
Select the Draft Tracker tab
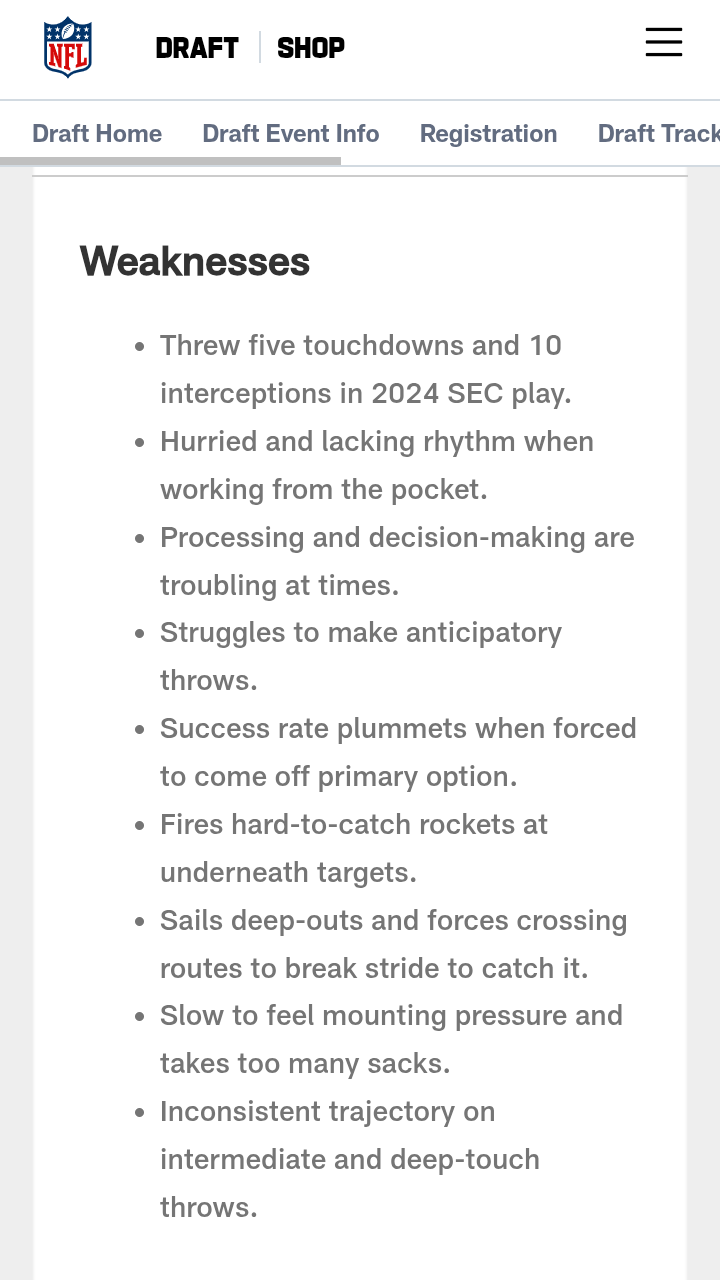point(658,134)
